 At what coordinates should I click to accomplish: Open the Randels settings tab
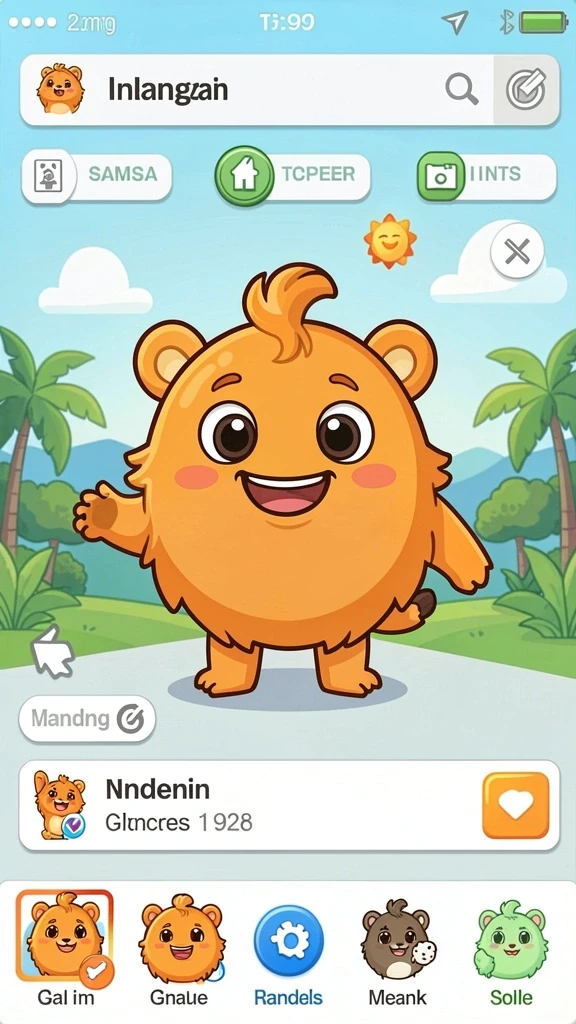point(288,948)
